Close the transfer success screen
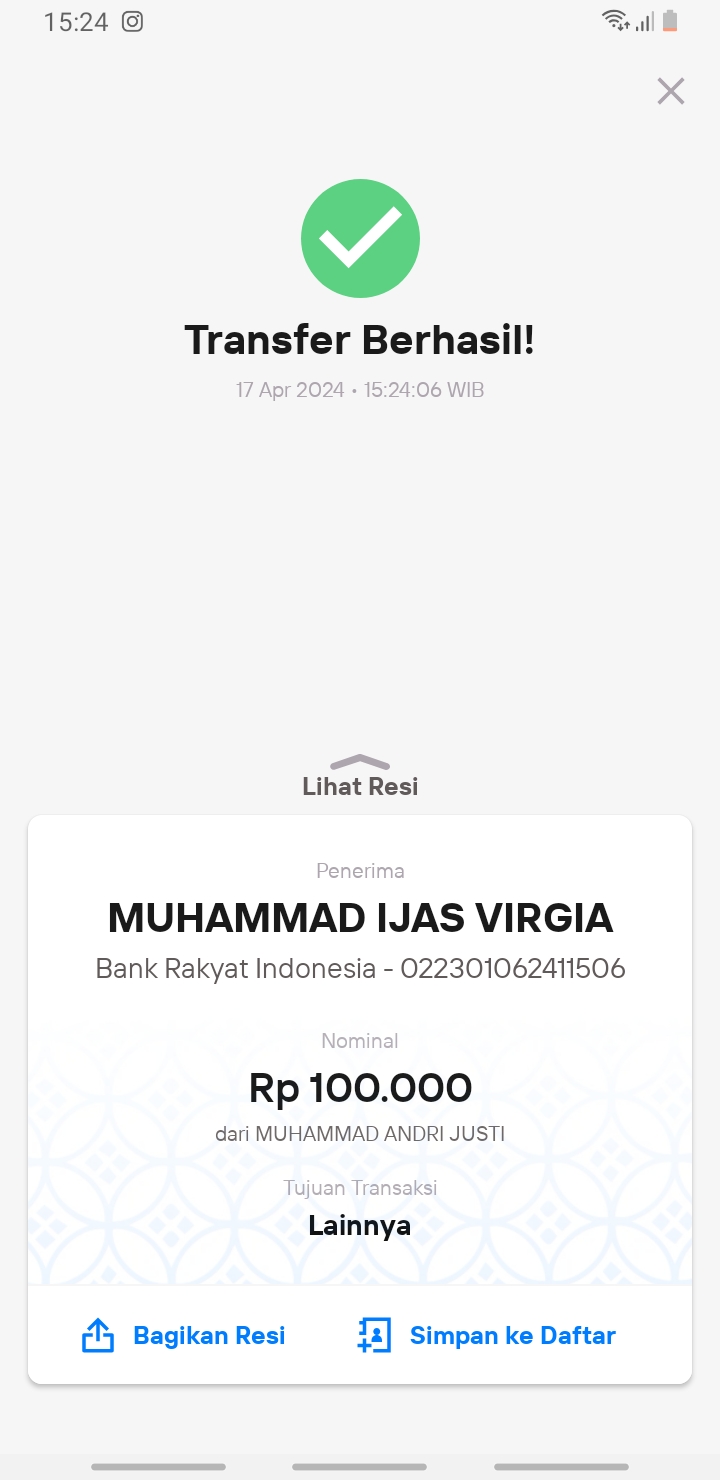This screenshot has width=720, height=1480. click(x=671, y=91)
